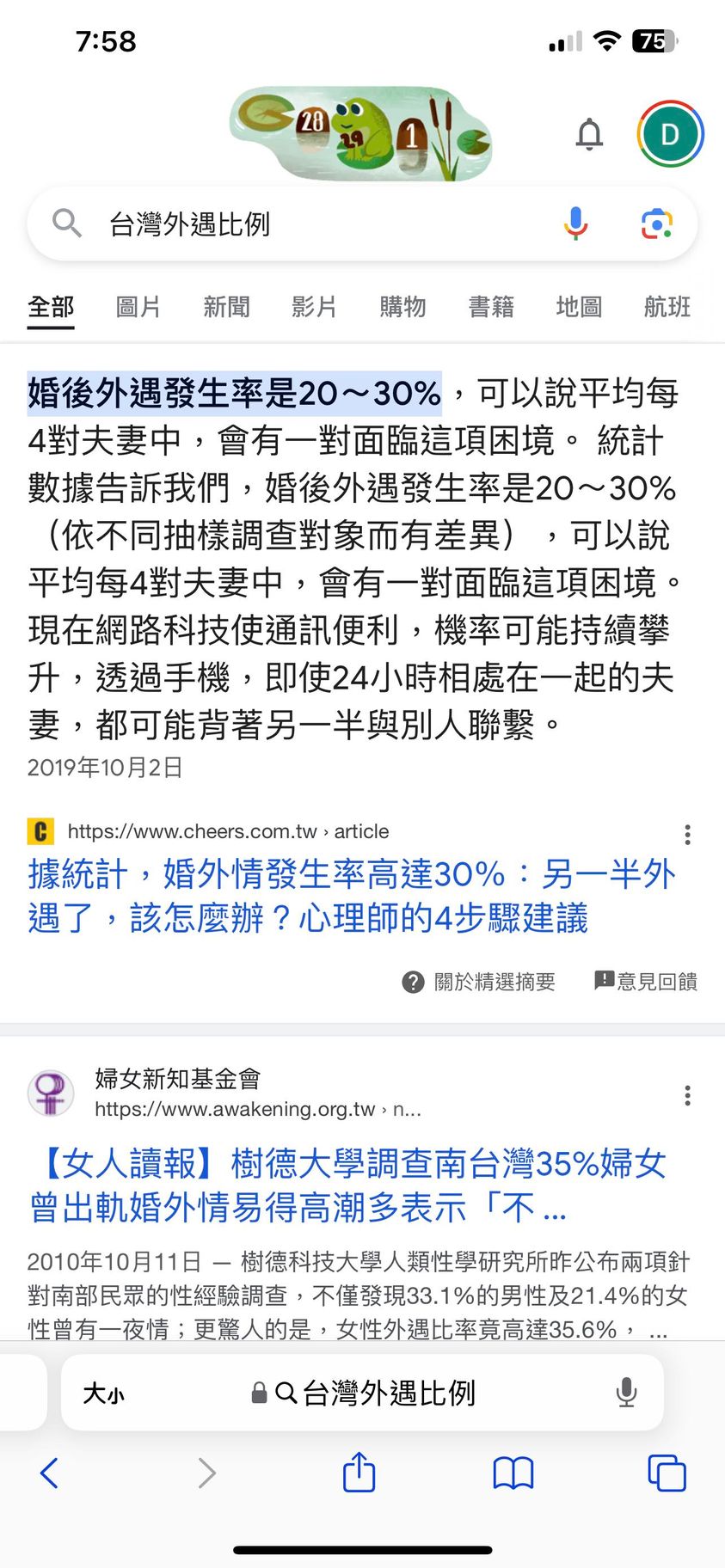The height and width of the screenshot is (1568, 725).
Task: Switch to the 地圖 tab
Action: 579,307
